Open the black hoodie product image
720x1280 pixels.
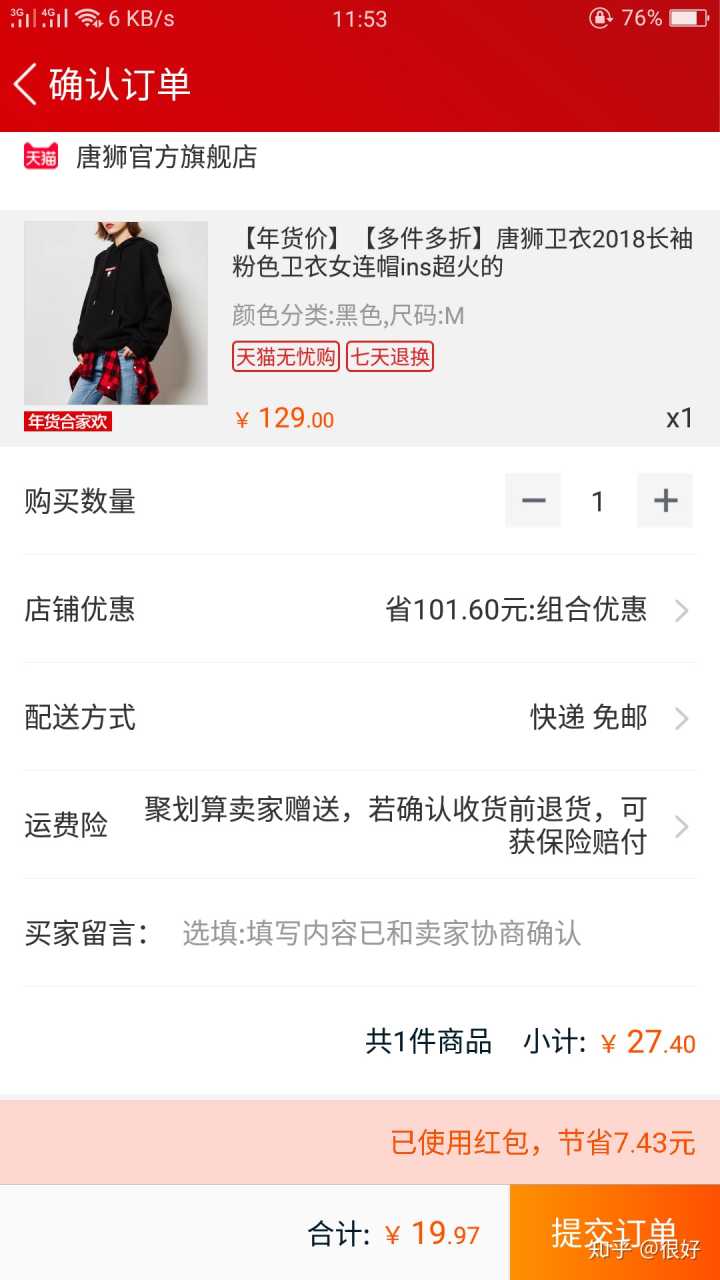click(116, 313)
